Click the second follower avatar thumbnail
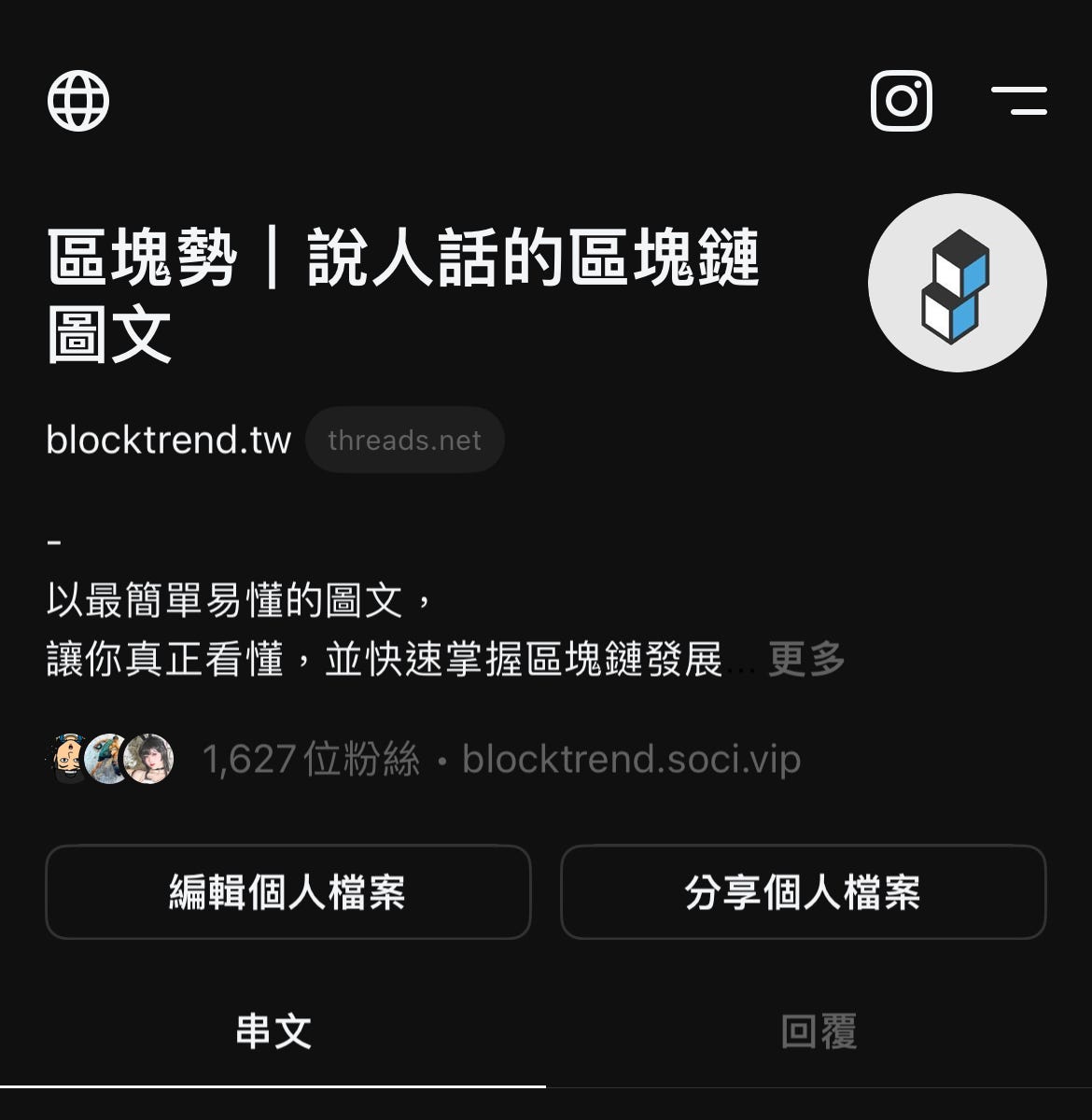The width and height of the screenshot is (1092, 1120). click(107, 758)
